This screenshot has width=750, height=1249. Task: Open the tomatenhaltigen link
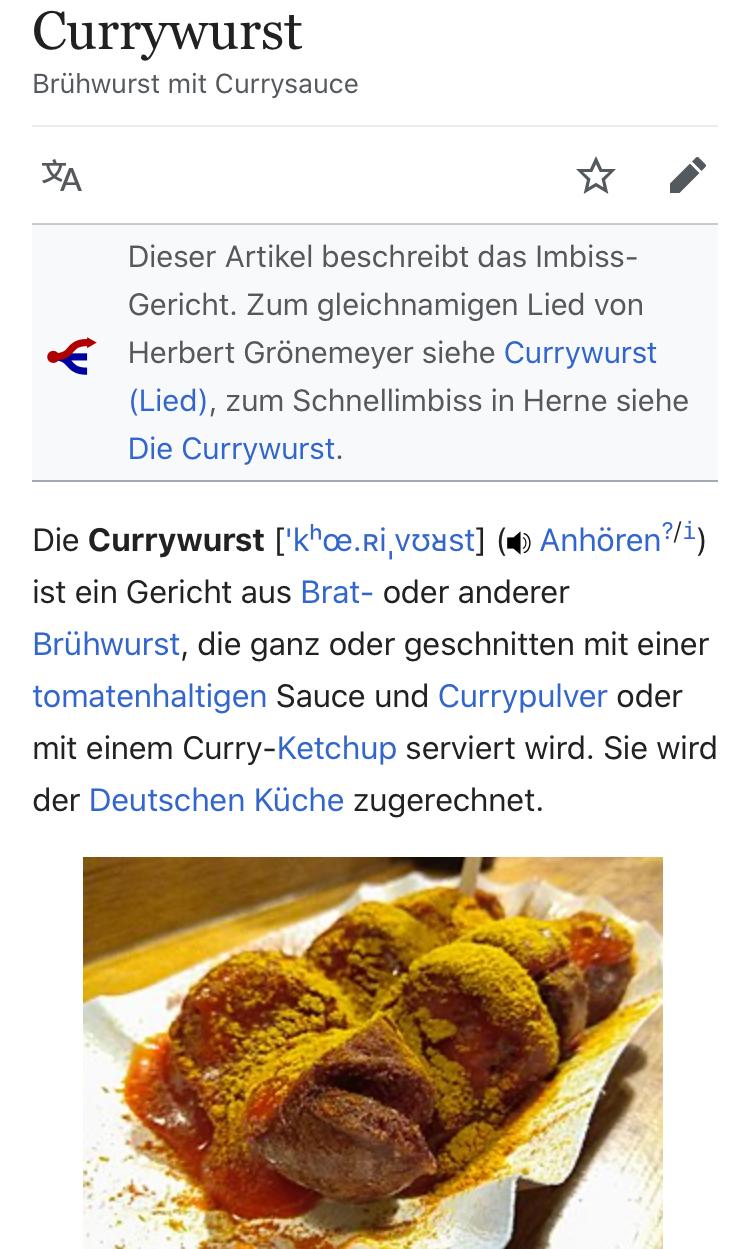pos(149,697)
